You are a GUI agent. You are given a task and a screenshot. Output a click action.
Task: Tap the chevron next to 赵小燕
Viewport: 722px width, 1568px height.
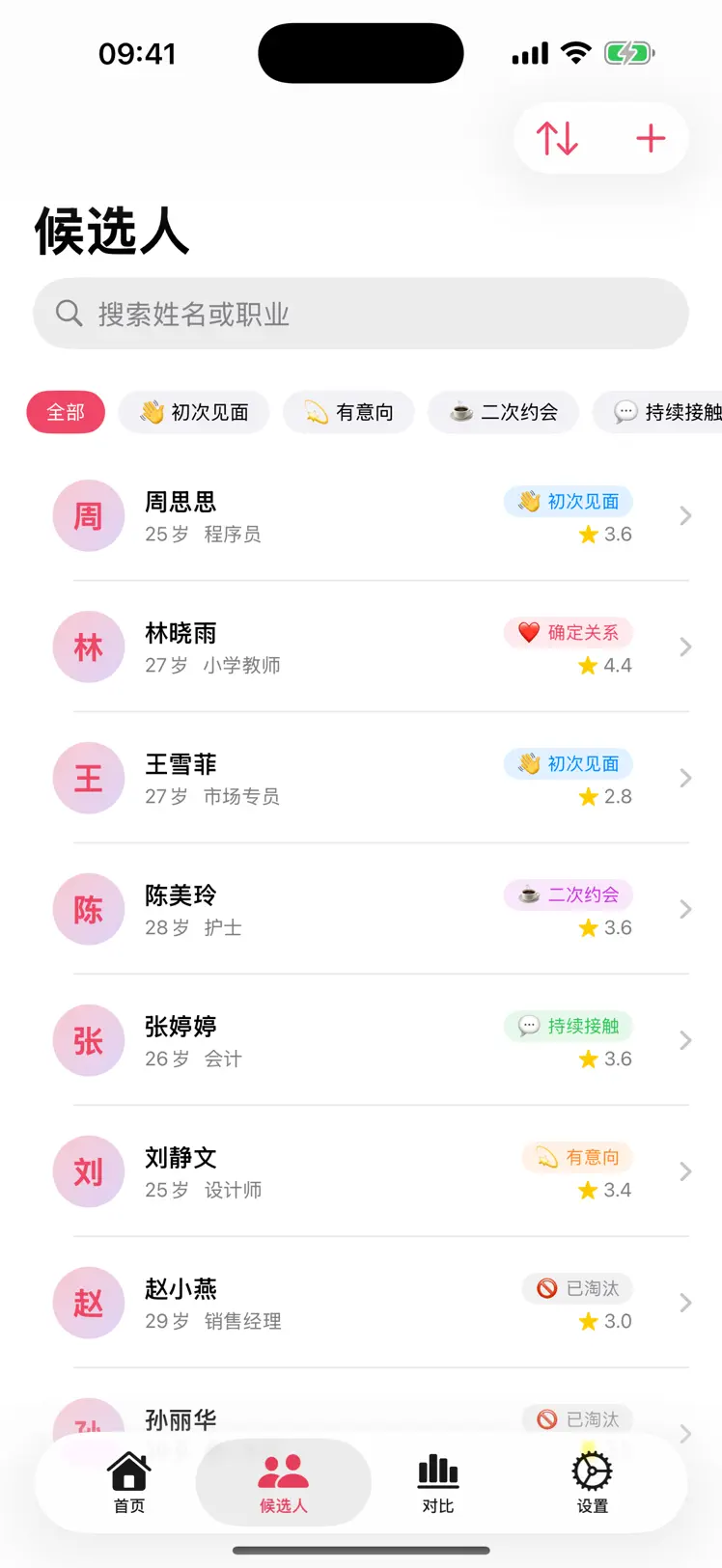(x=685, y=1303)
